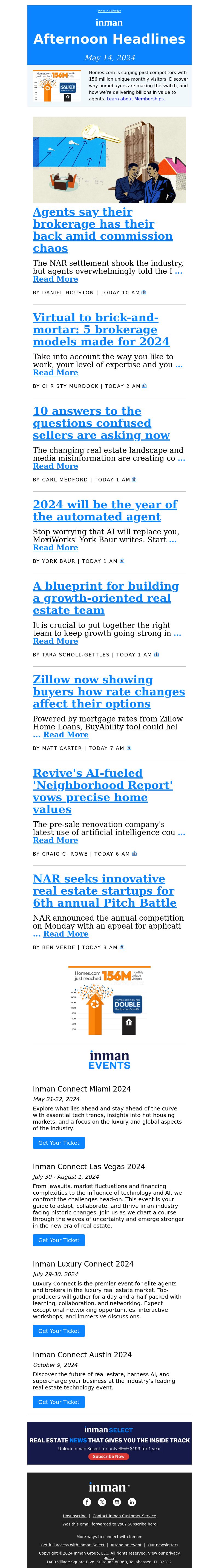219x1568 pixels.
Task: Visit Inman's Facebook page
Action: (x=87, y=1502)
